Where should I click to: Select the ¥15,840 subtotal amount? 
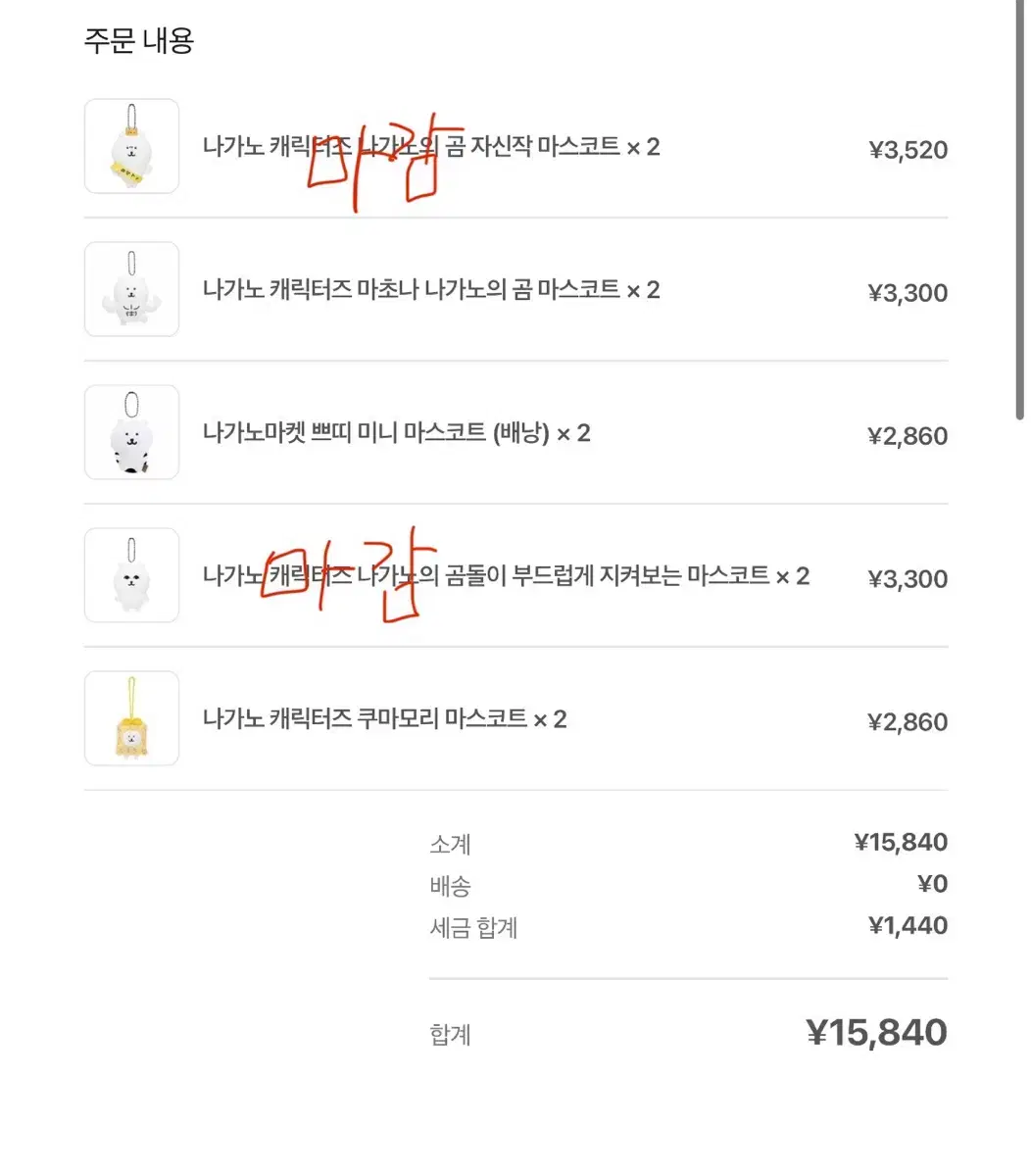900,842
